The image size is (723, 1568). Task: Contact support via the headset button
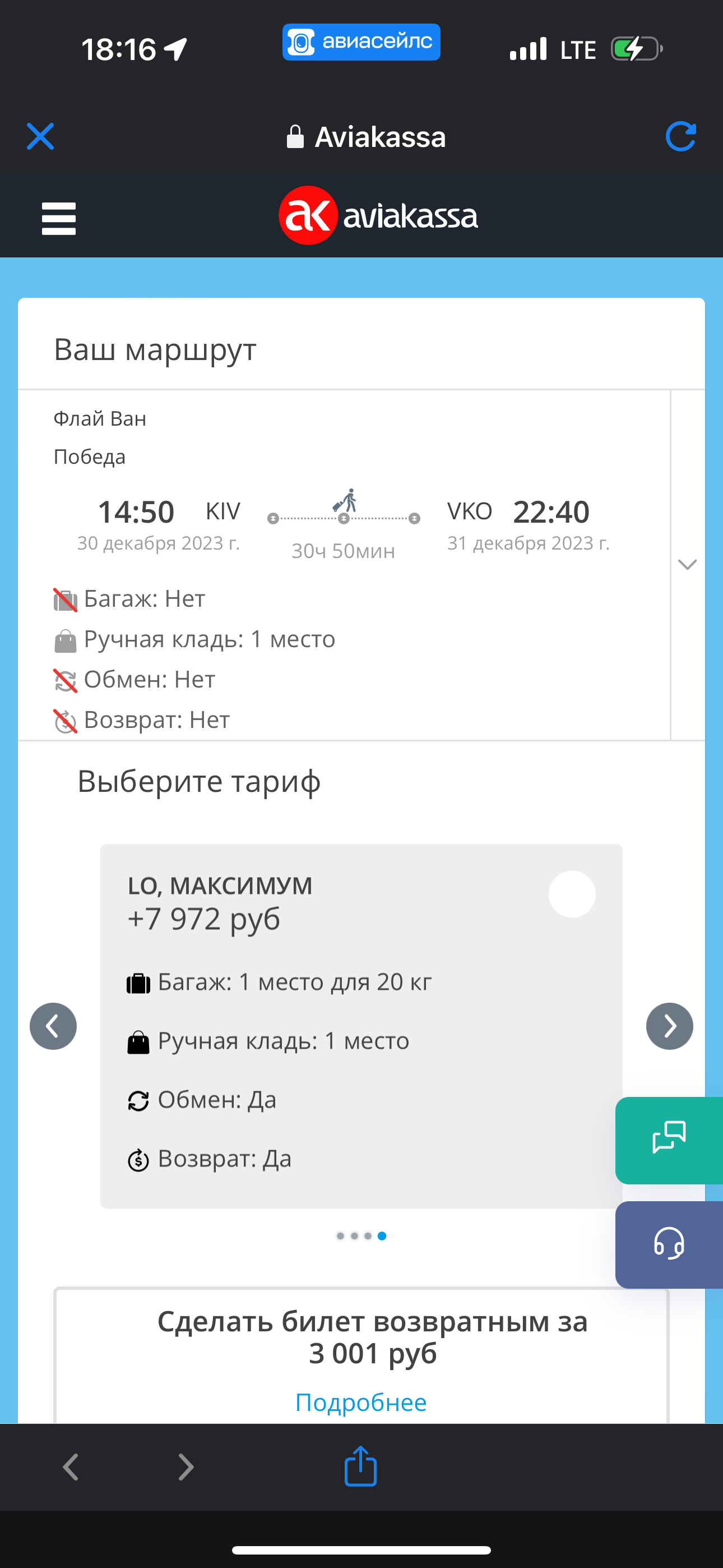tap(669, 1244)
